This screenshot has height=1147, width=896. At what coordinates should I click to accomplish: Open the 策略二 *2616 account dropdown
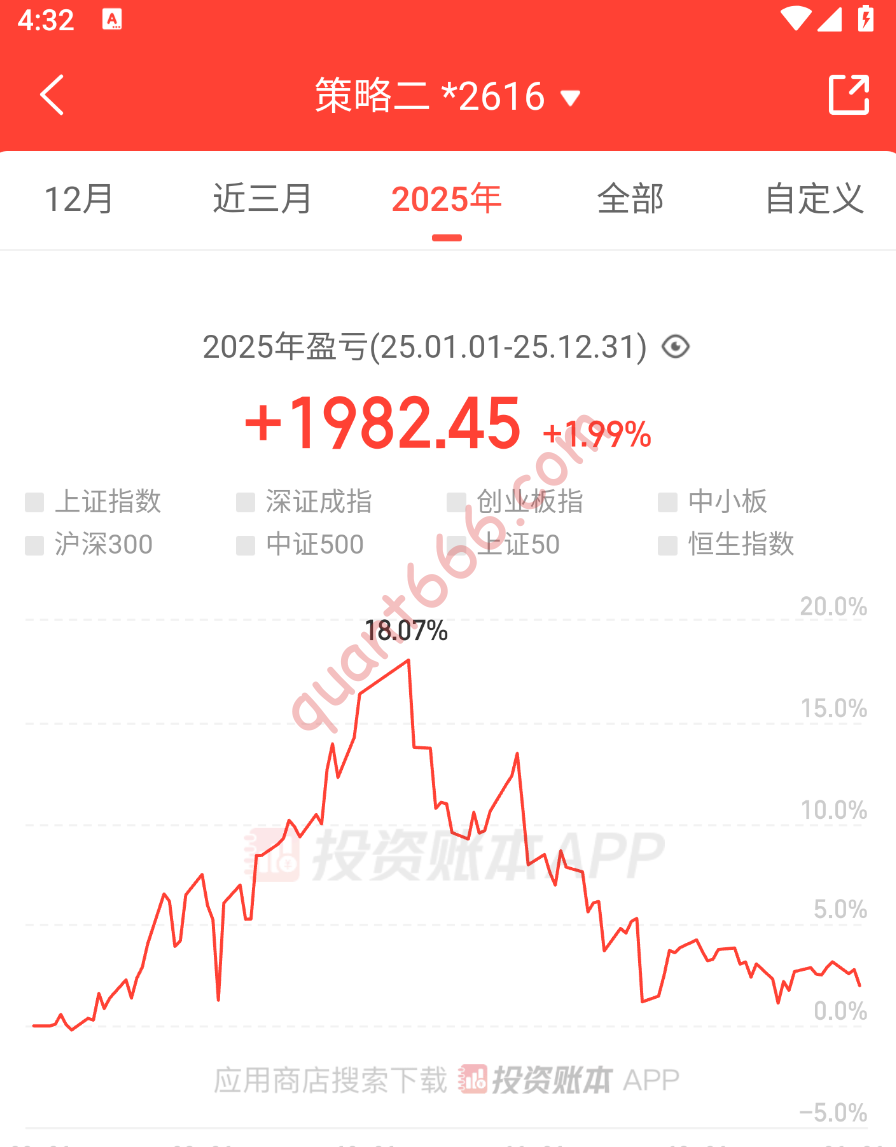447,97
